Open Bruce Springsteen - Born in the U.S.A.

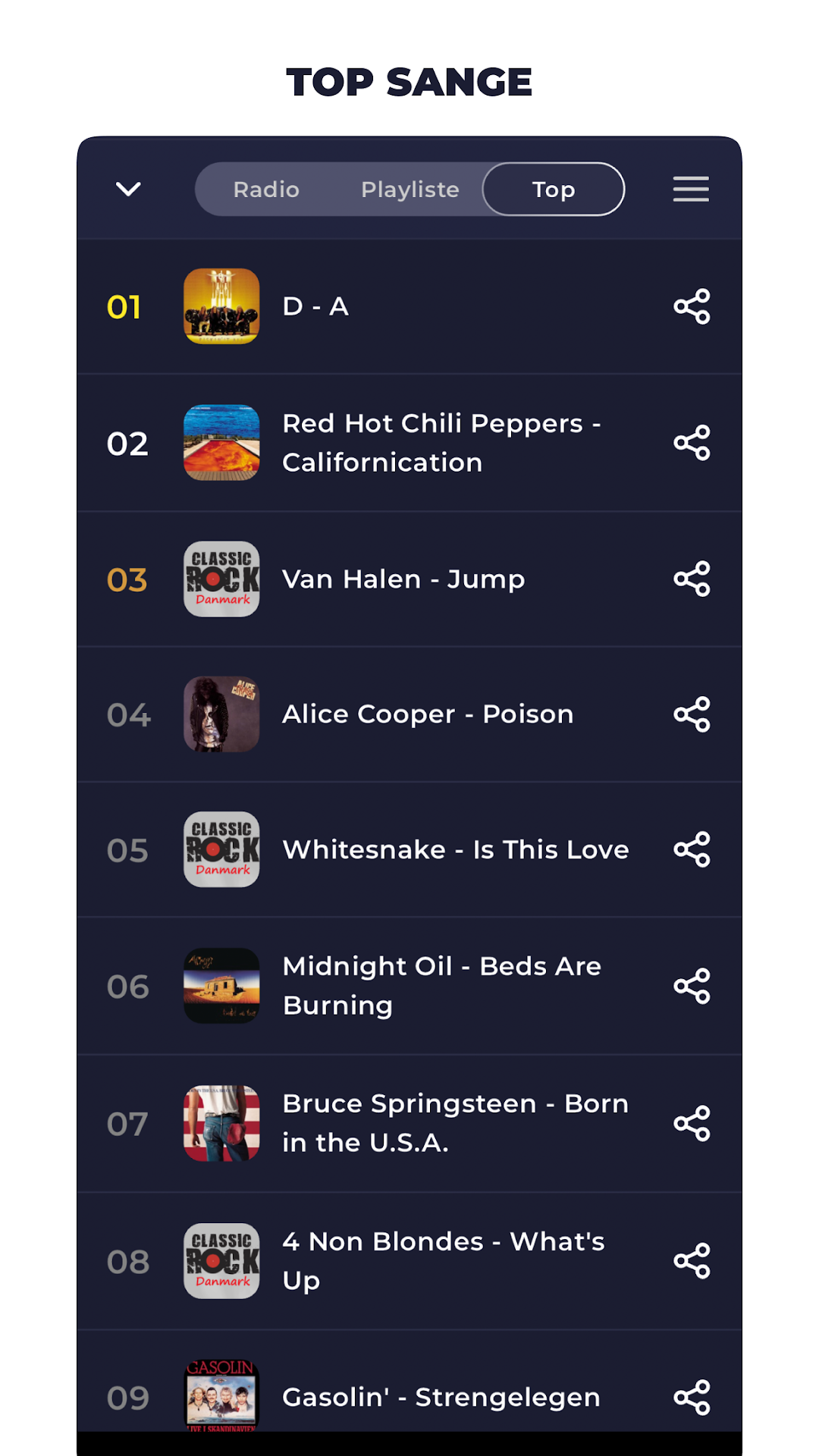click(409, 1123)
